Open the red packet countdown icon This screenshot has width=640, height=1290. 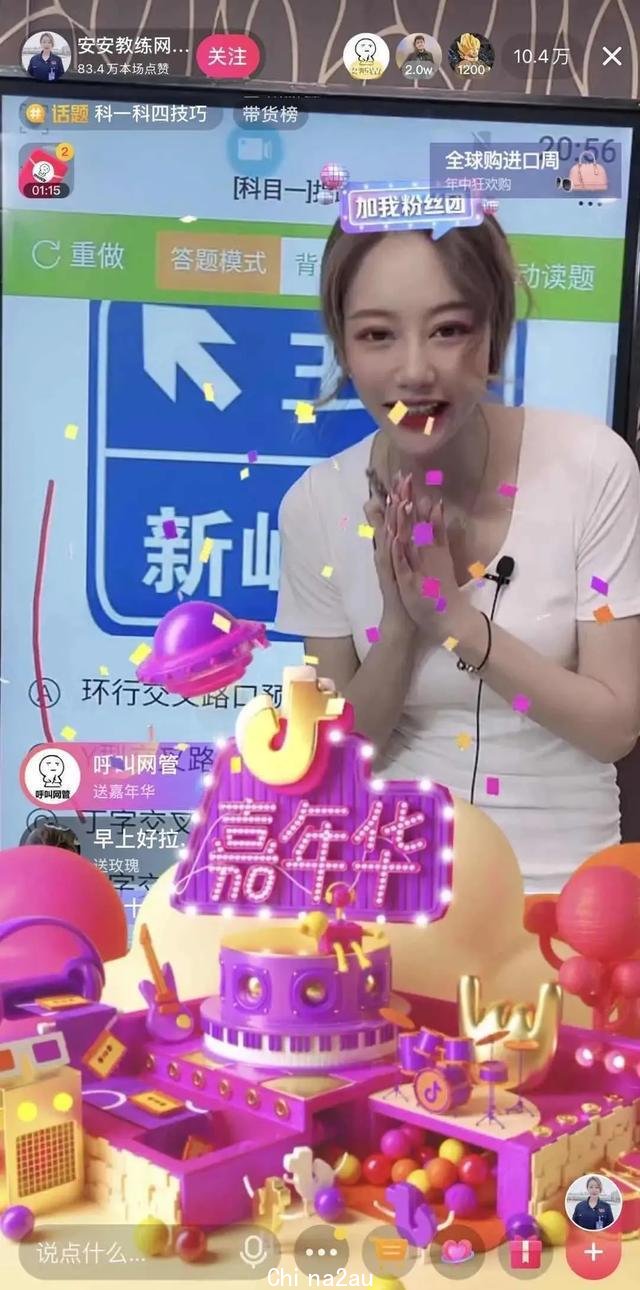tap(46, 170)
